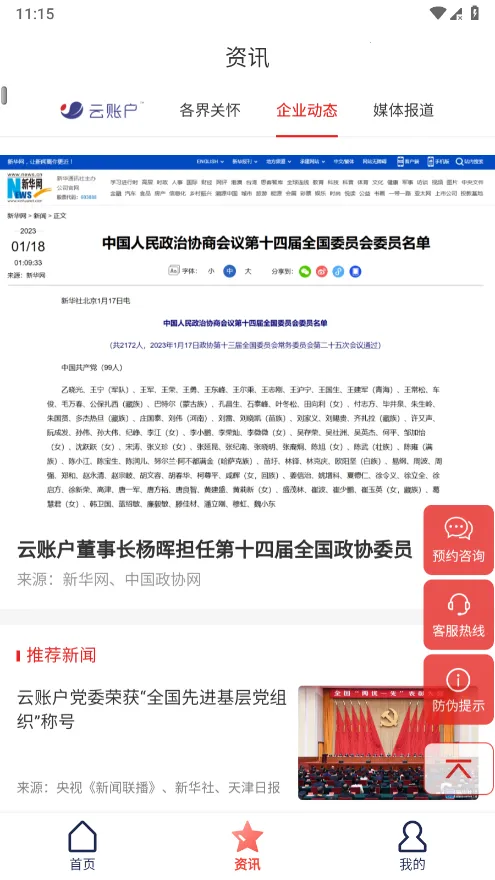
Task: Open the 我的 profile tab
Action: pyautogui.click(x=412, y=846)
